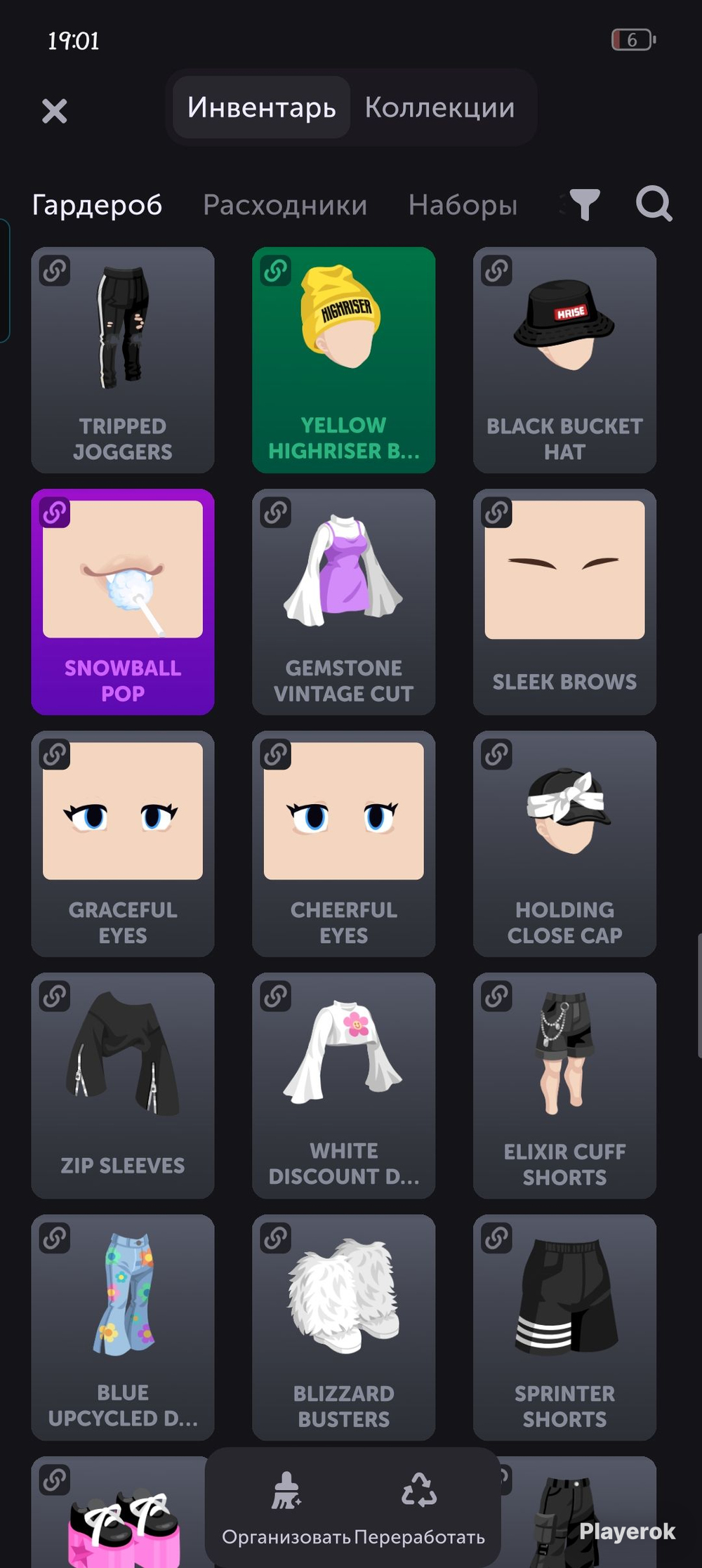Viewport: 702px width, 1568px height.
Task: Open the Snowball Pop item
Action: (x=123, y=602)
